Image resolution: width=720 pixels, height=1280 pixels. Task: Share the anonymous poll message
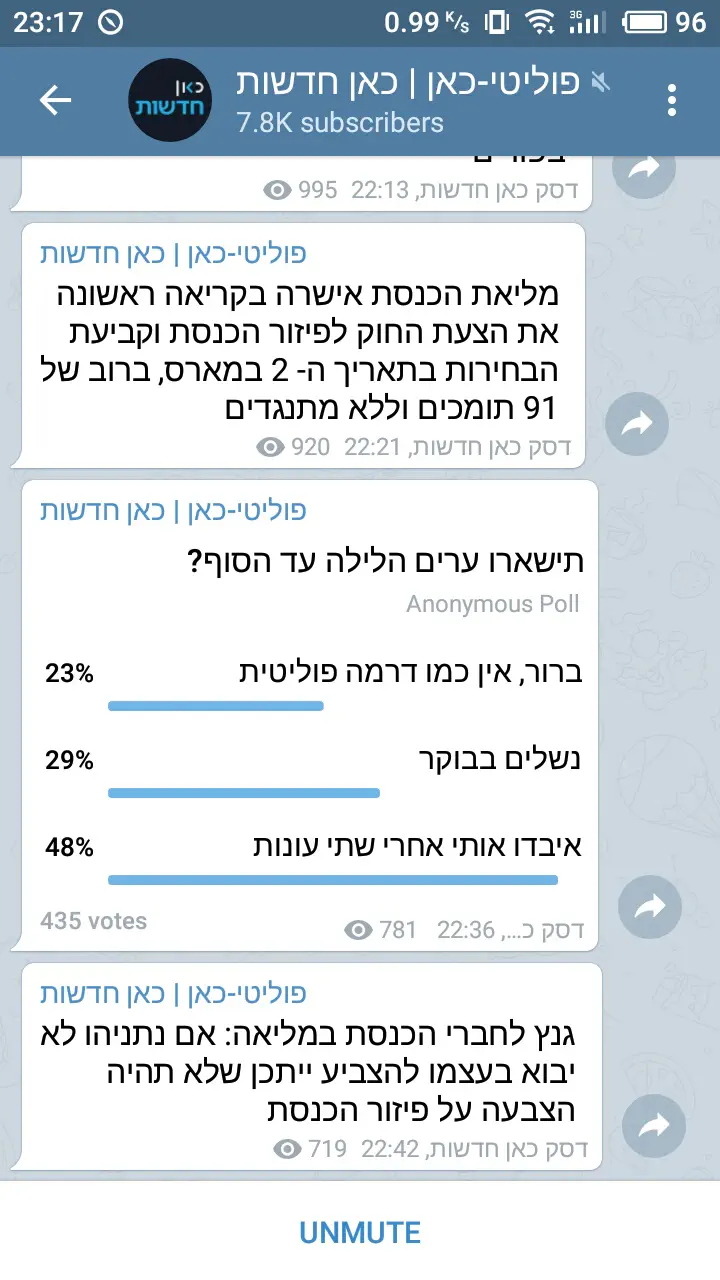pos(651,907)
